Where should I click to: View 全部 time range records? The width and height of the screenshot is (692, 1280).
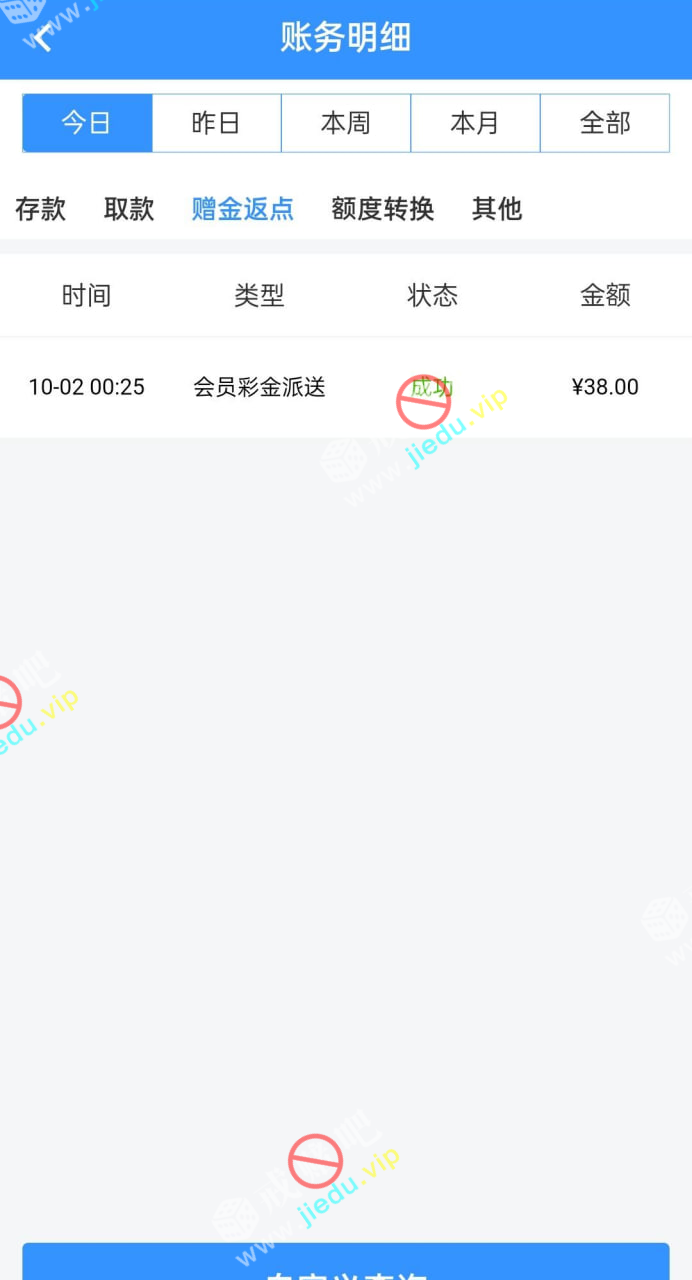tap(605, 123)
